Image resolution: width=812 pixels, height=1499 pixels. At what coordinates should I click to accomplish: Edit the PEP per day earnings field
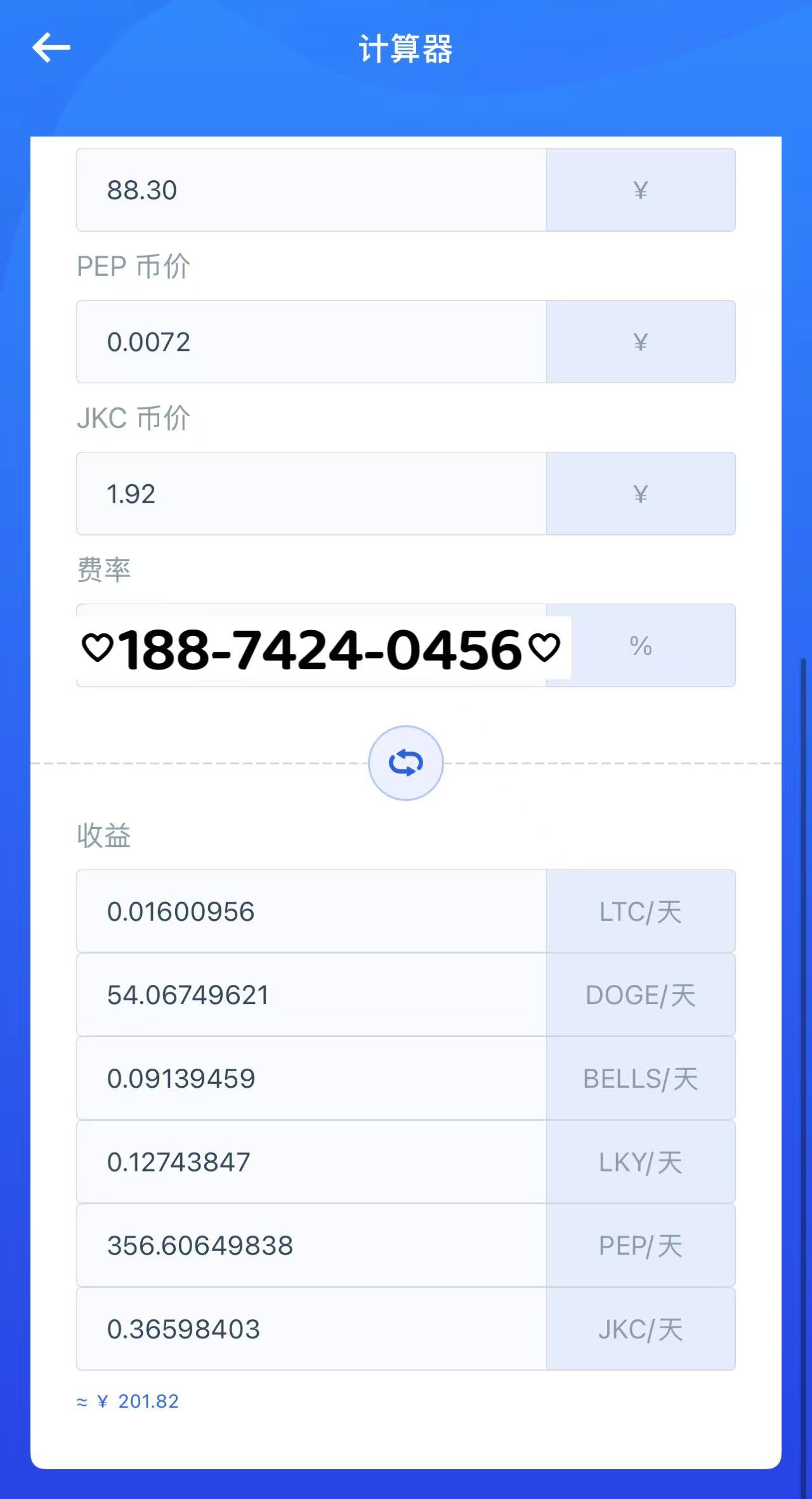click(x=311, y=1245)
